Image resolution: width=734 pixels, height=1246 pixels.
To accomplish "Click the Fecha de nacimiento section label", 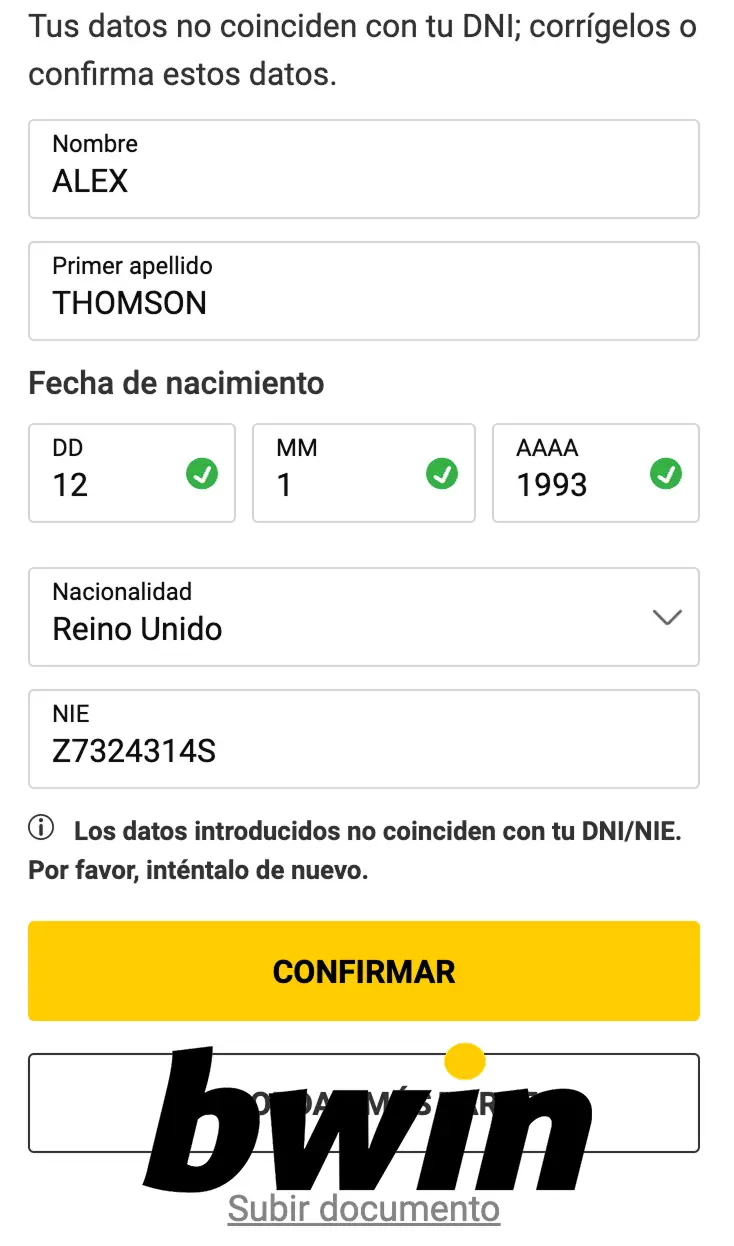I will pyautogui.click(x=176, y=382).
